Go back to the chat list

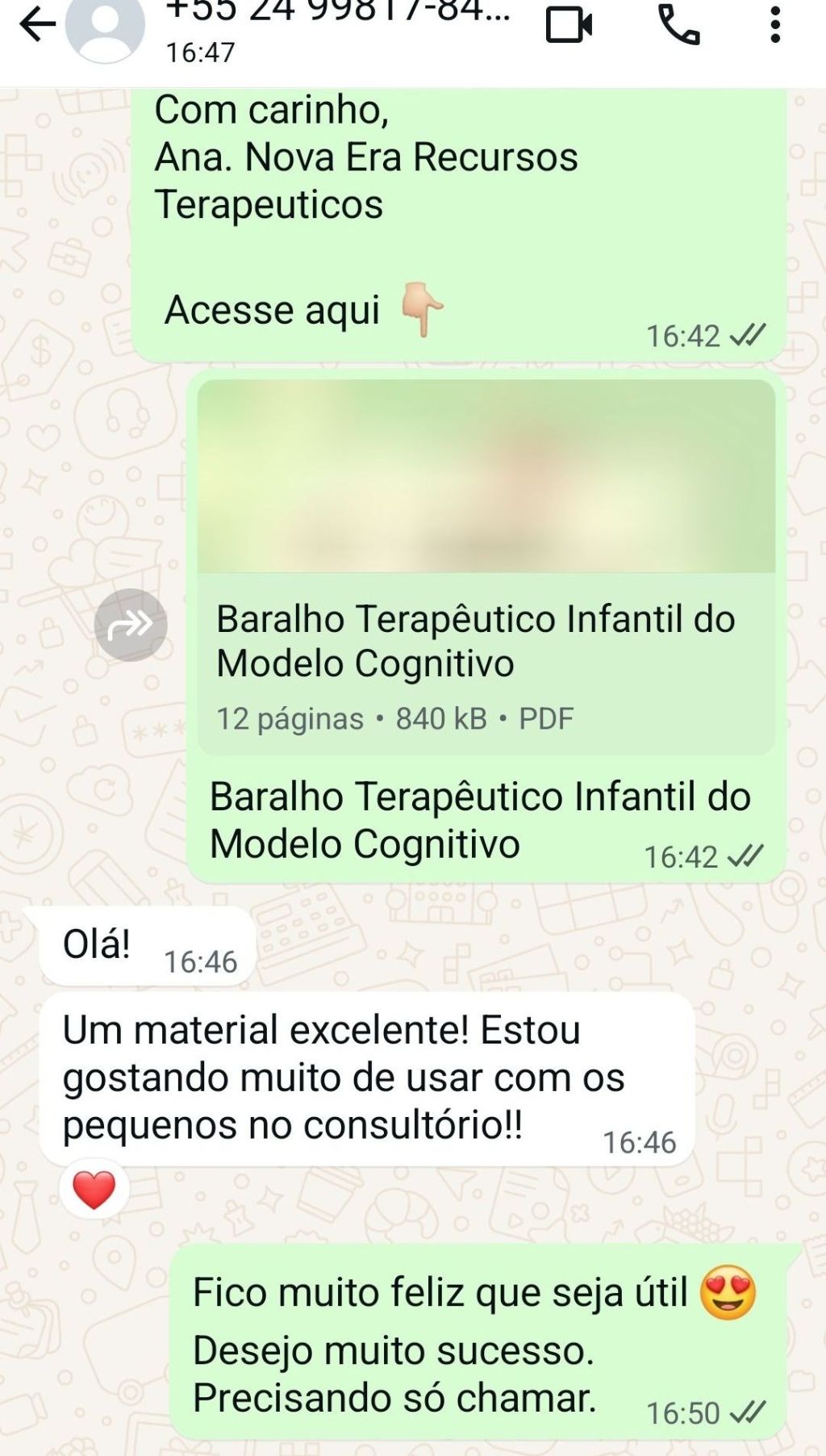coord(37,25)
